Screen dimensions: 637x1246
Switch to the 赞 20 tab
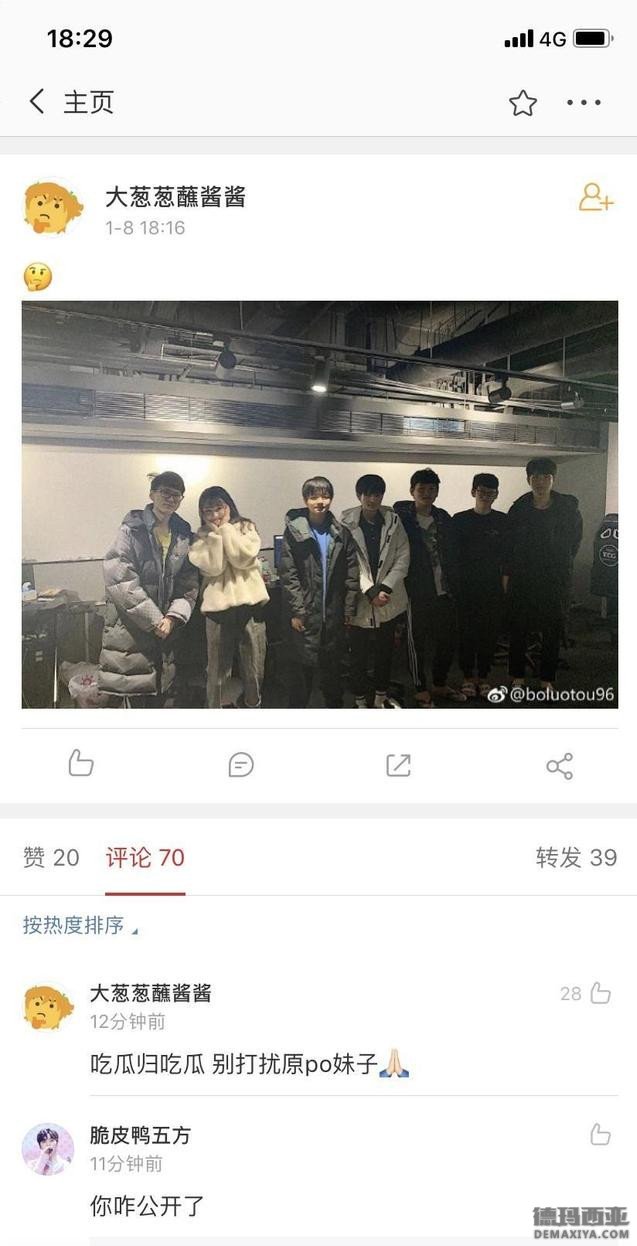point(51,858)
